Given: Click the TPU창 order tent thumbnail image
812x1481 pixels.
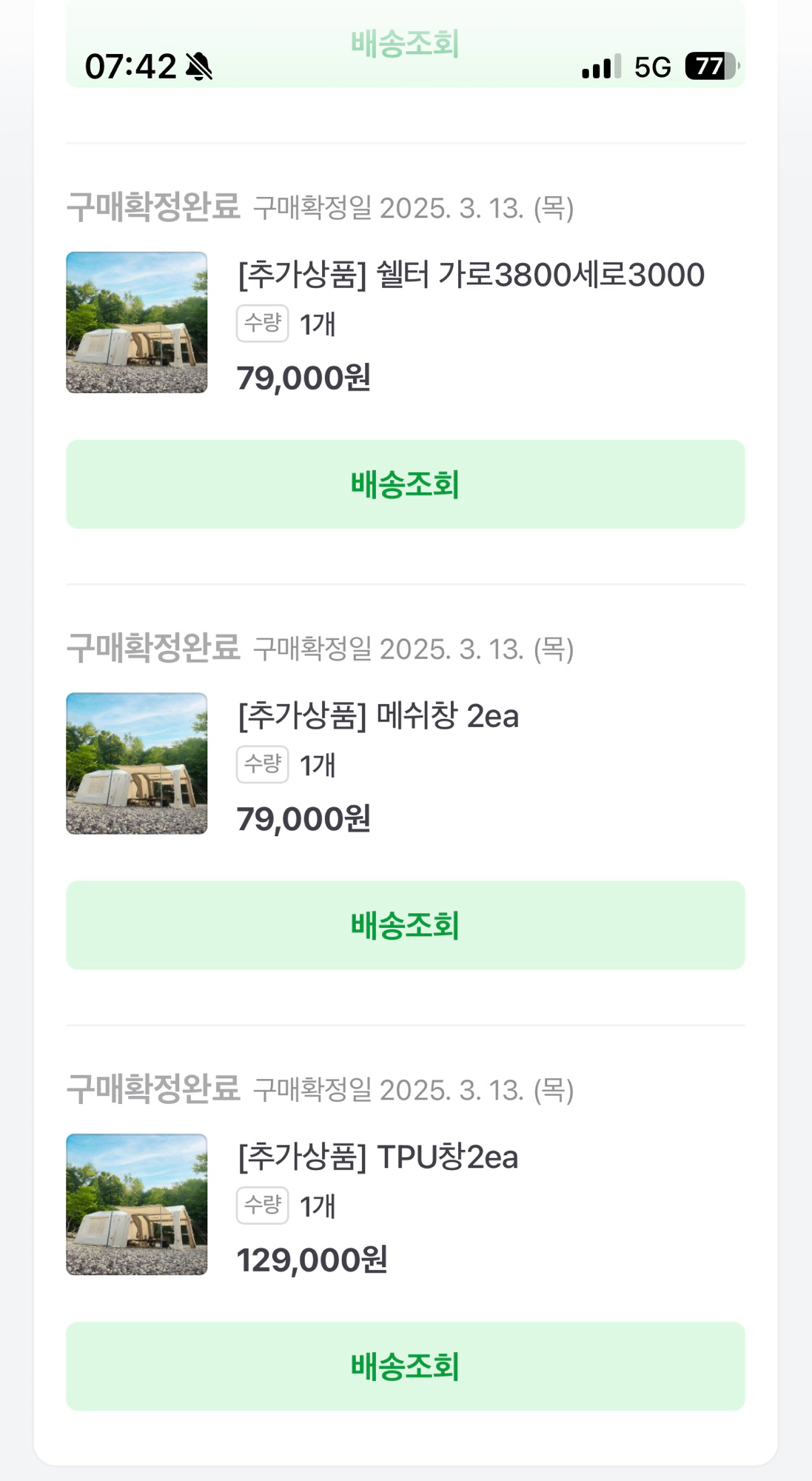Looking at the screenshot, I should point(137,1204).
